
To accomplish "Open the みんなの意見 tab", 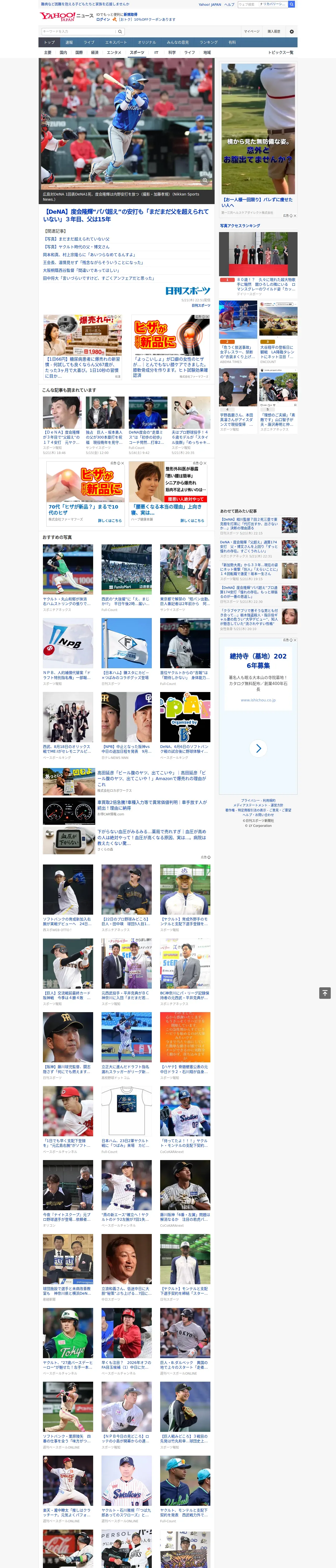I will [178, 43].
